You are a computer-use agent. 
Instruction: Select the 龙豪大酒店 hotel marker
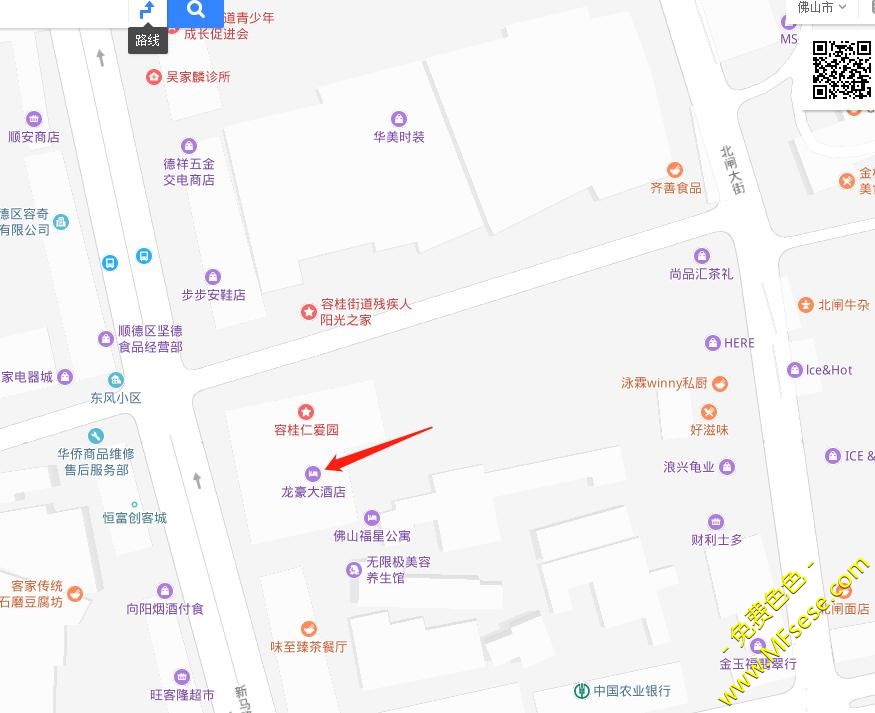(313, 473)
